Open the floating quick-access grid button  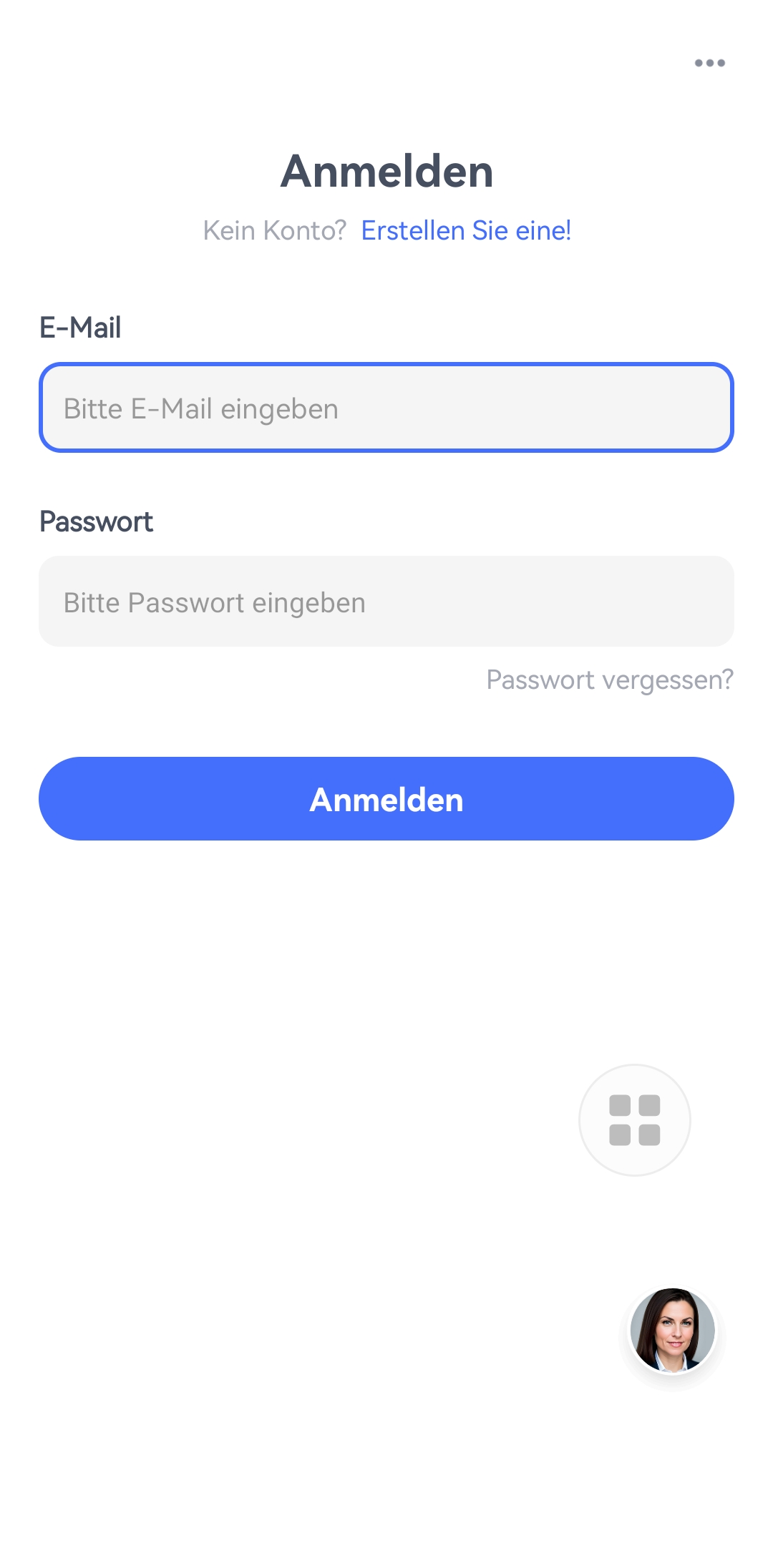633,1119
